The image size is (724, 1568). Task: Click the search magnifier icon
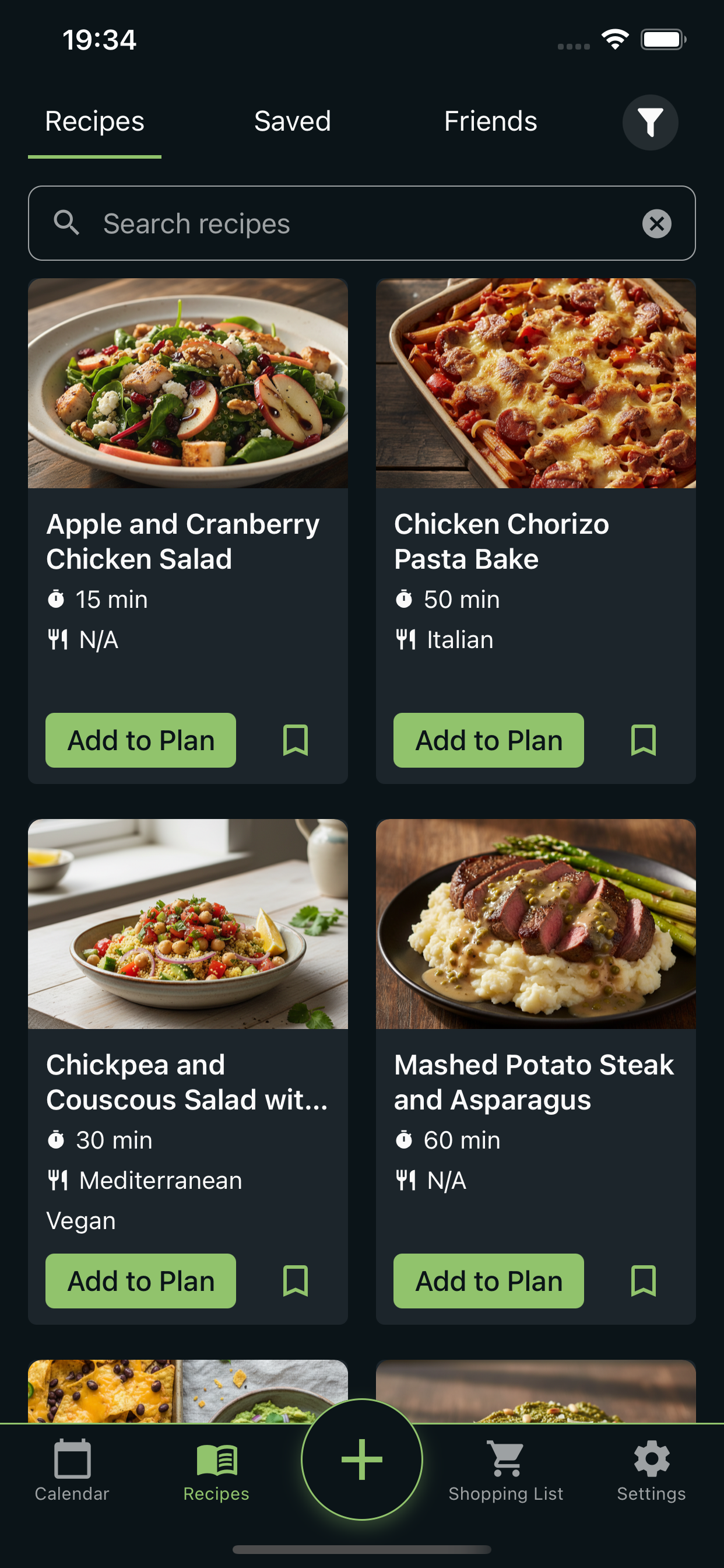click(x=68, y=223)
